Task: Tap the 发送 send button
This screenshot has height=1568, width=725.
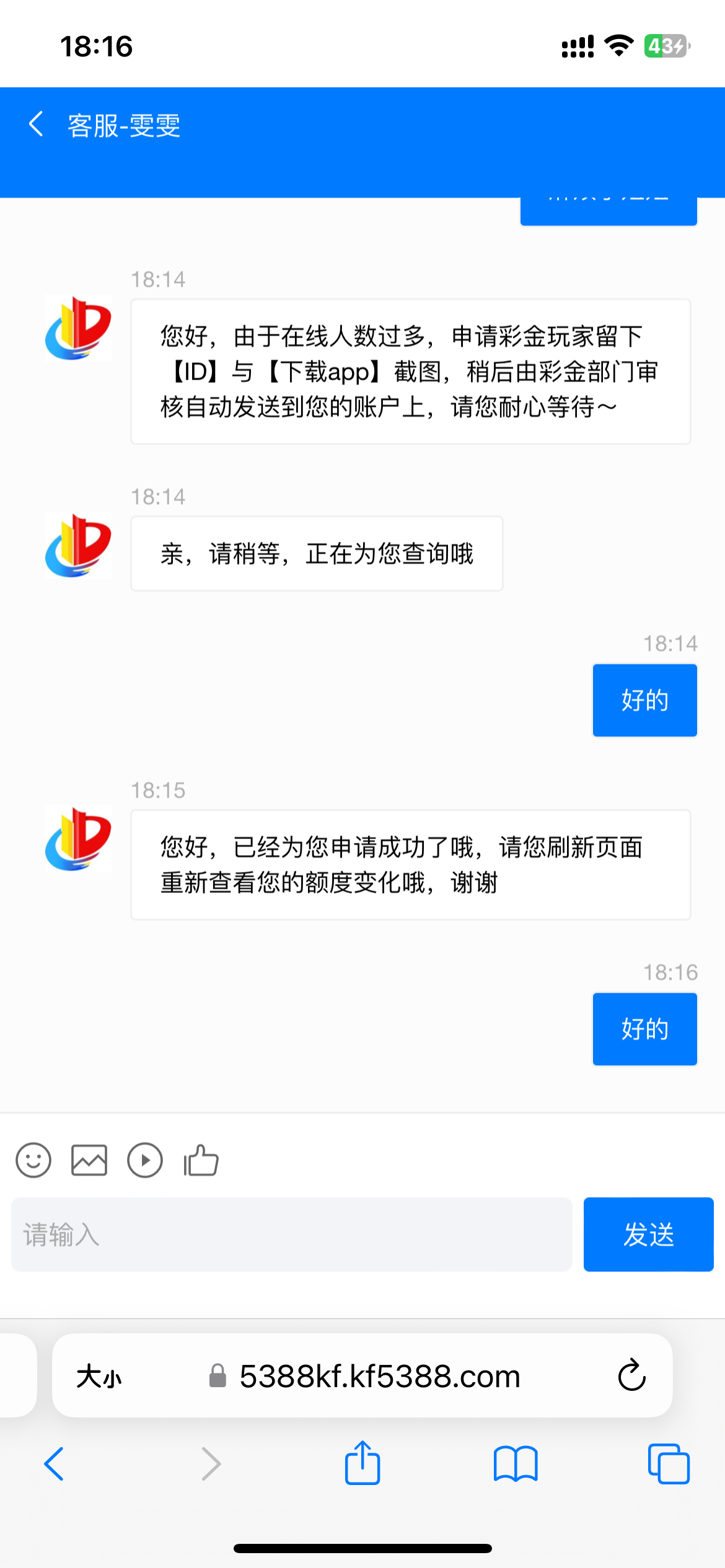Action: point(648,1234)
